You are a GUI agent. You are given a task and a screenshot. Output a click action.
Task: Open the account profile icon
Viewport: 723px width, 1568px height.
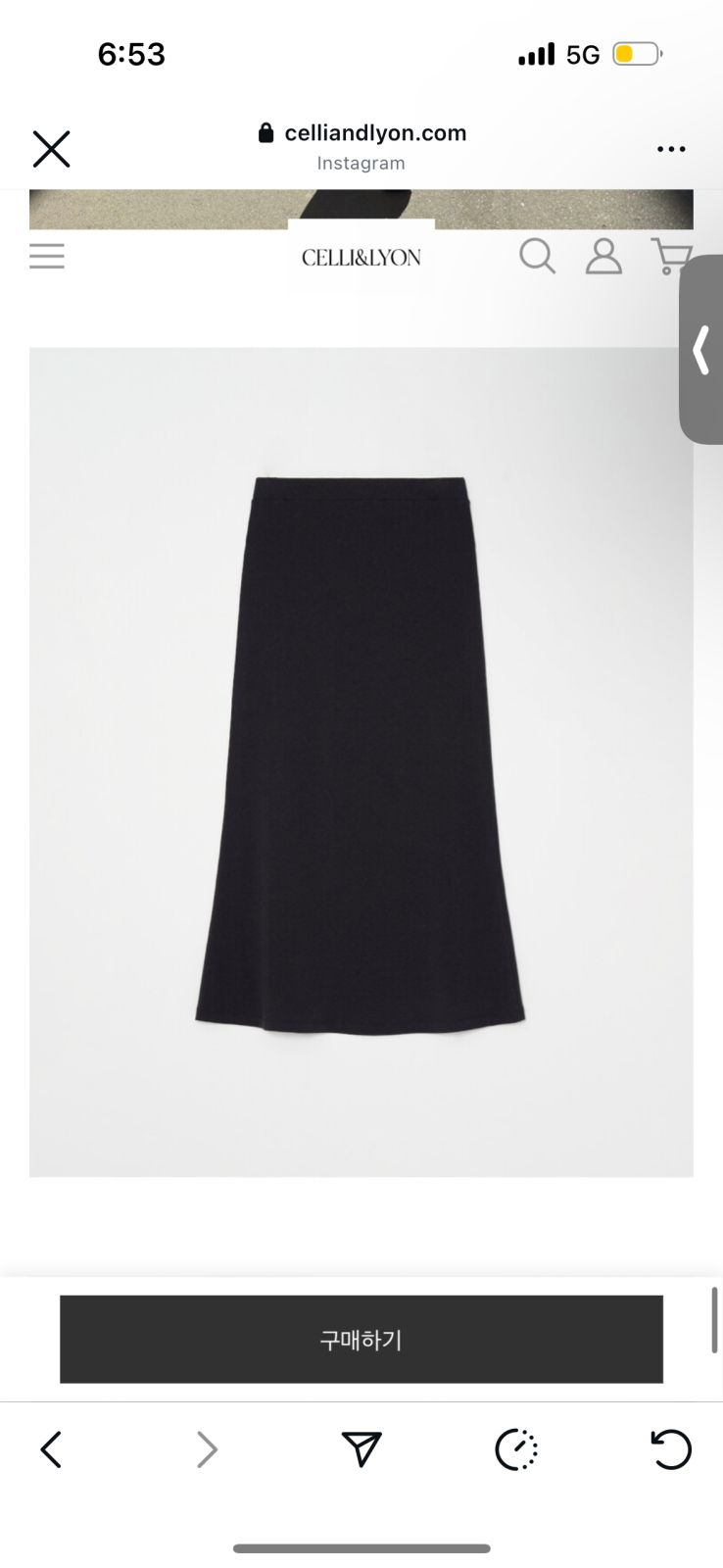pyautogui.click(x=603, y=257)
